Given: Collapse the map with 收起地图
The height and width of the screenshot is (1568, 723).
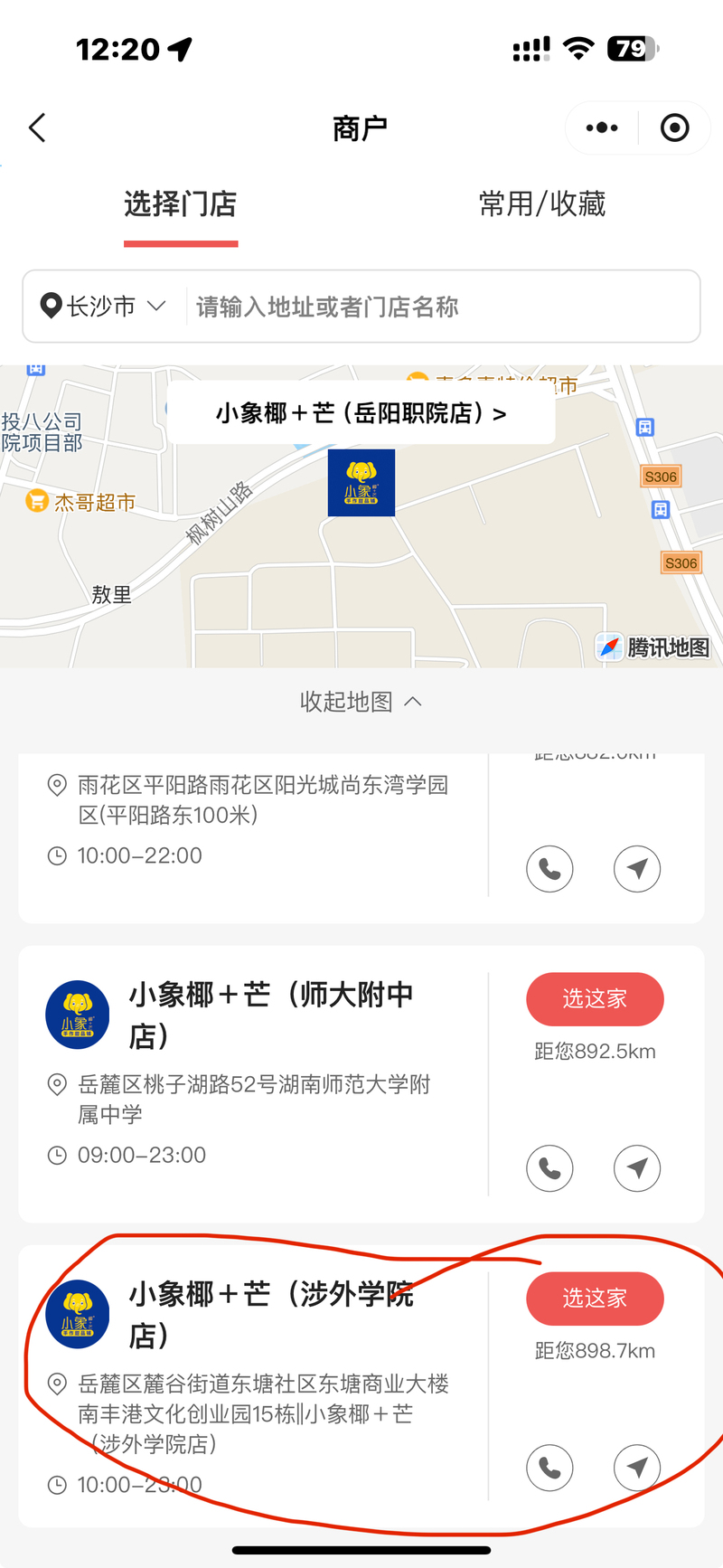Looking at the screenshot, I should click(x=361, y=702).
